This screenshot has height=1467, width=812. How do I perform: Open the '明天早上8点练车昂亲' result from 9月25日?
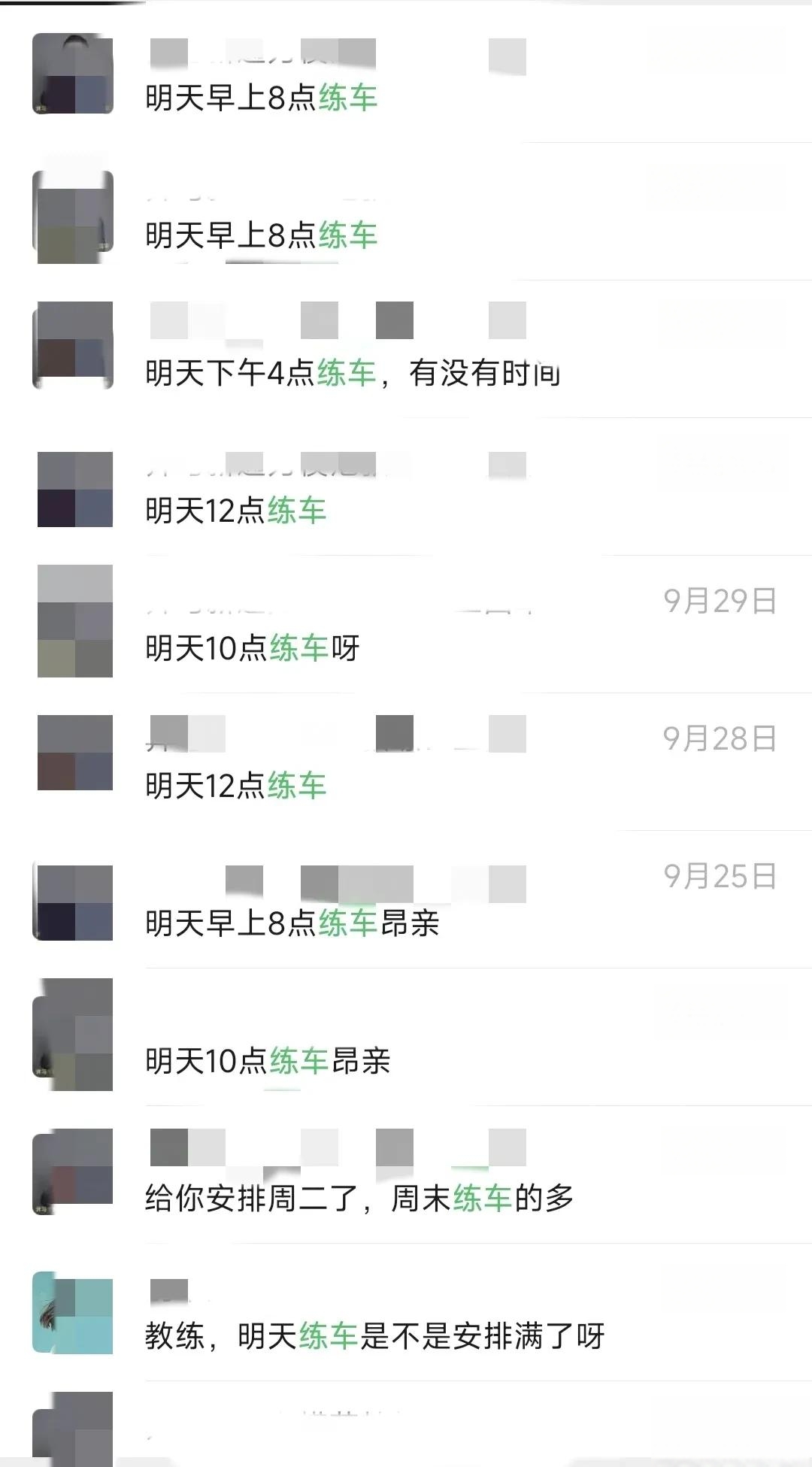pyautogui.click(x=292, y=923)
